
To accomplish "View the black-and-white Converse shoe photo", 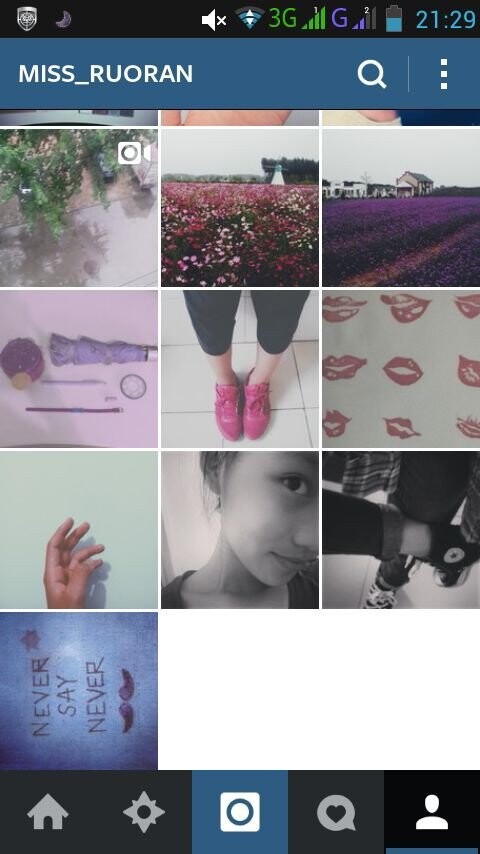I will tap(401, 530).
